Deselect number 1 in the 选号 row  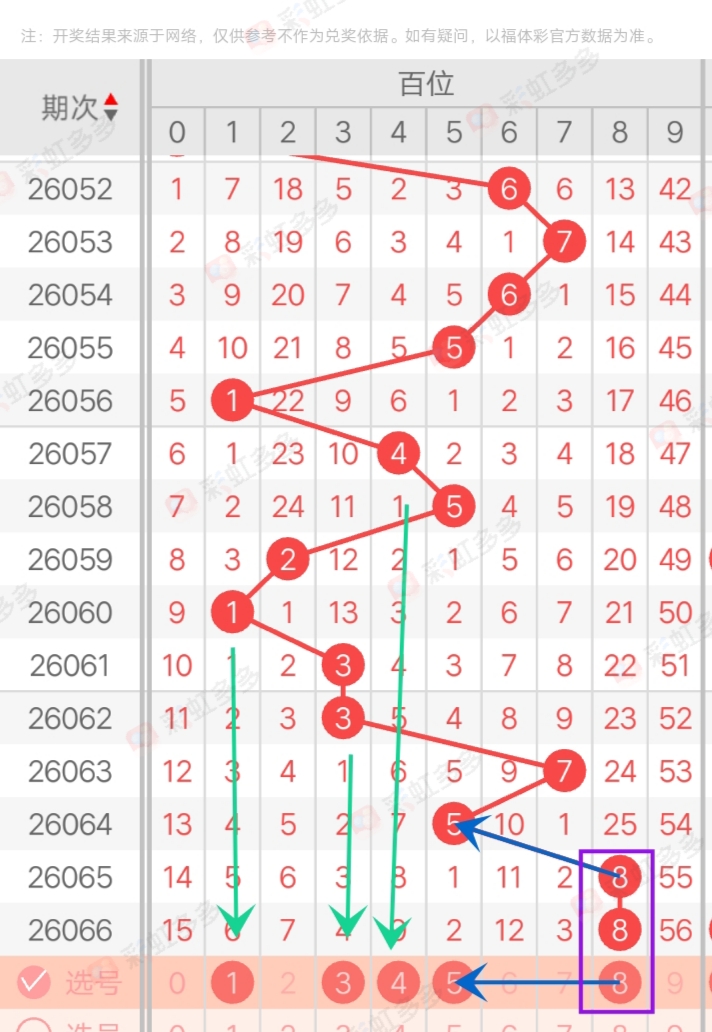click(x=232, y=984)
